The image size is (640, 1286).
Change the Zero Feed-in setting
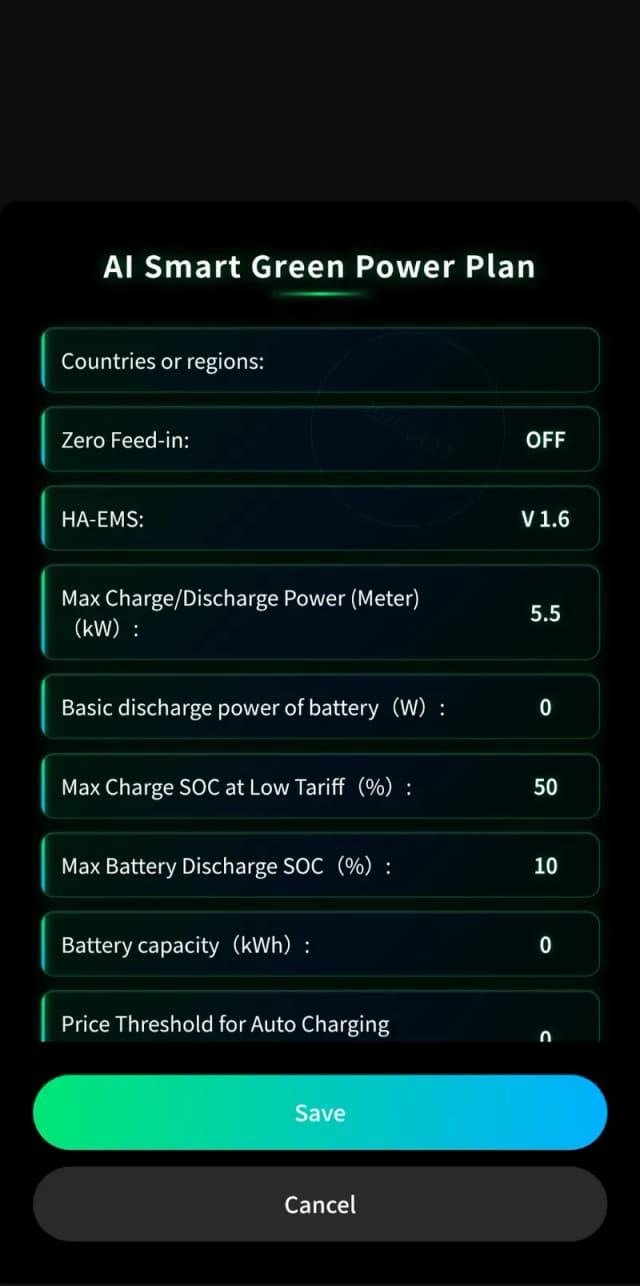[x=545, y=440]
